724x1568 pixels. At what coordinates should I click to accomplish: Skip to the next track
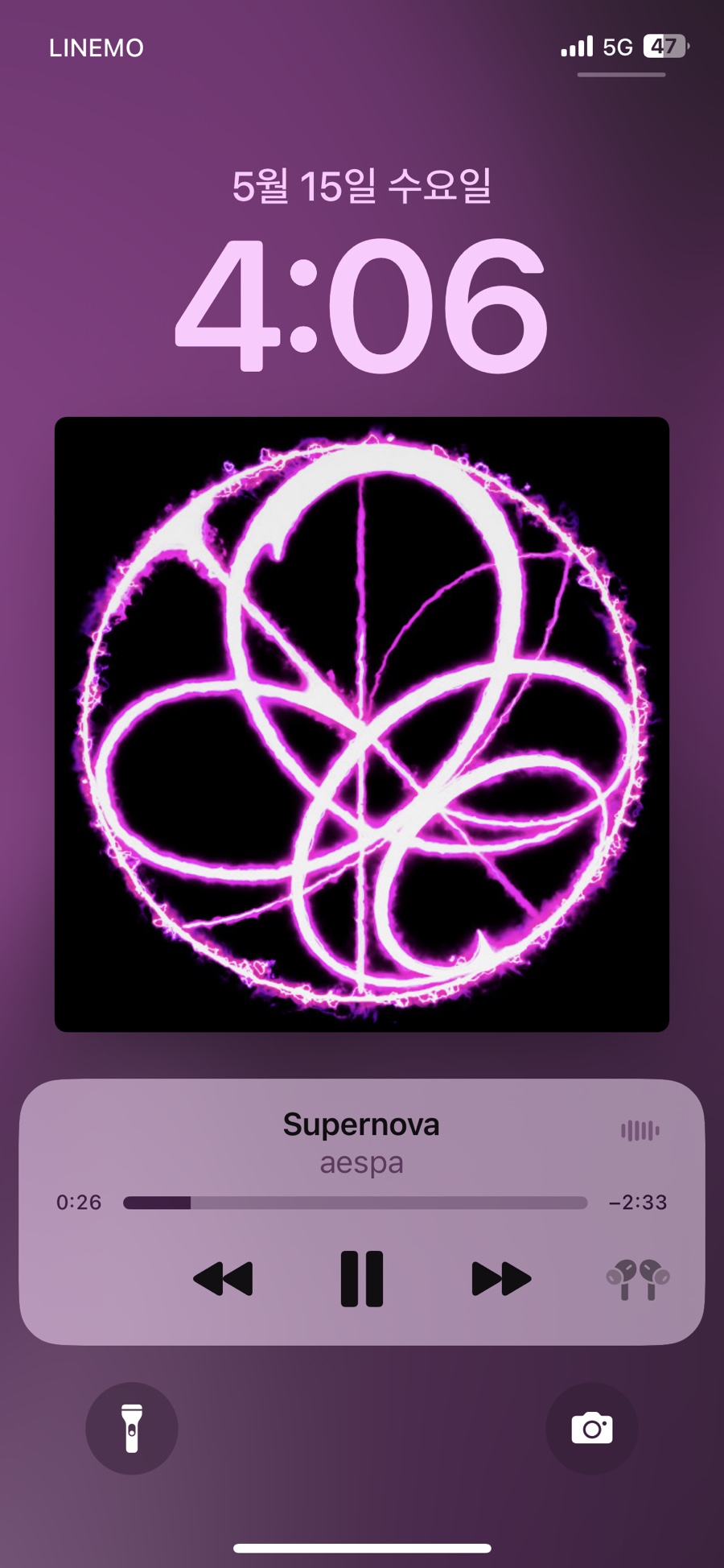click(x=500, y=1278)
